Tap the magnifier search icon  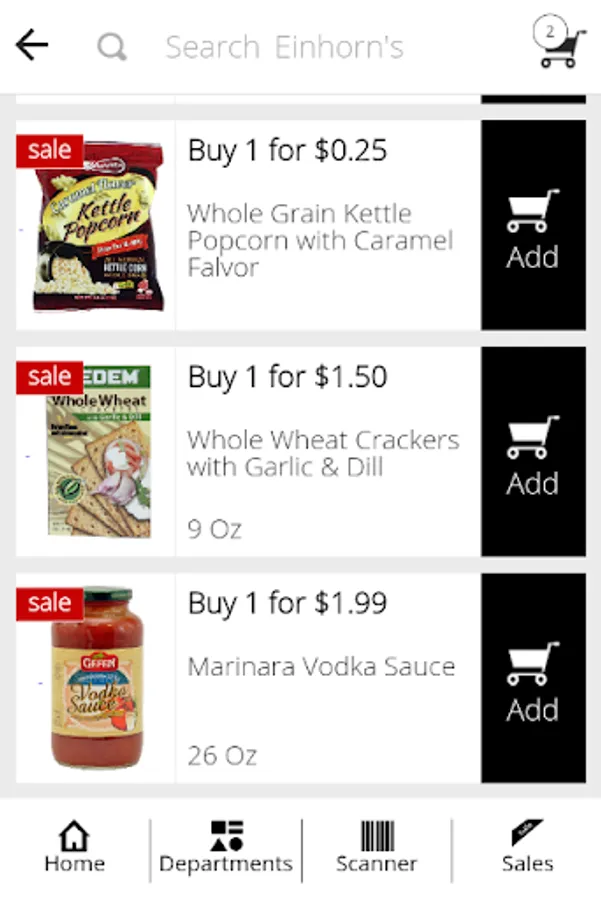(112, 46)
